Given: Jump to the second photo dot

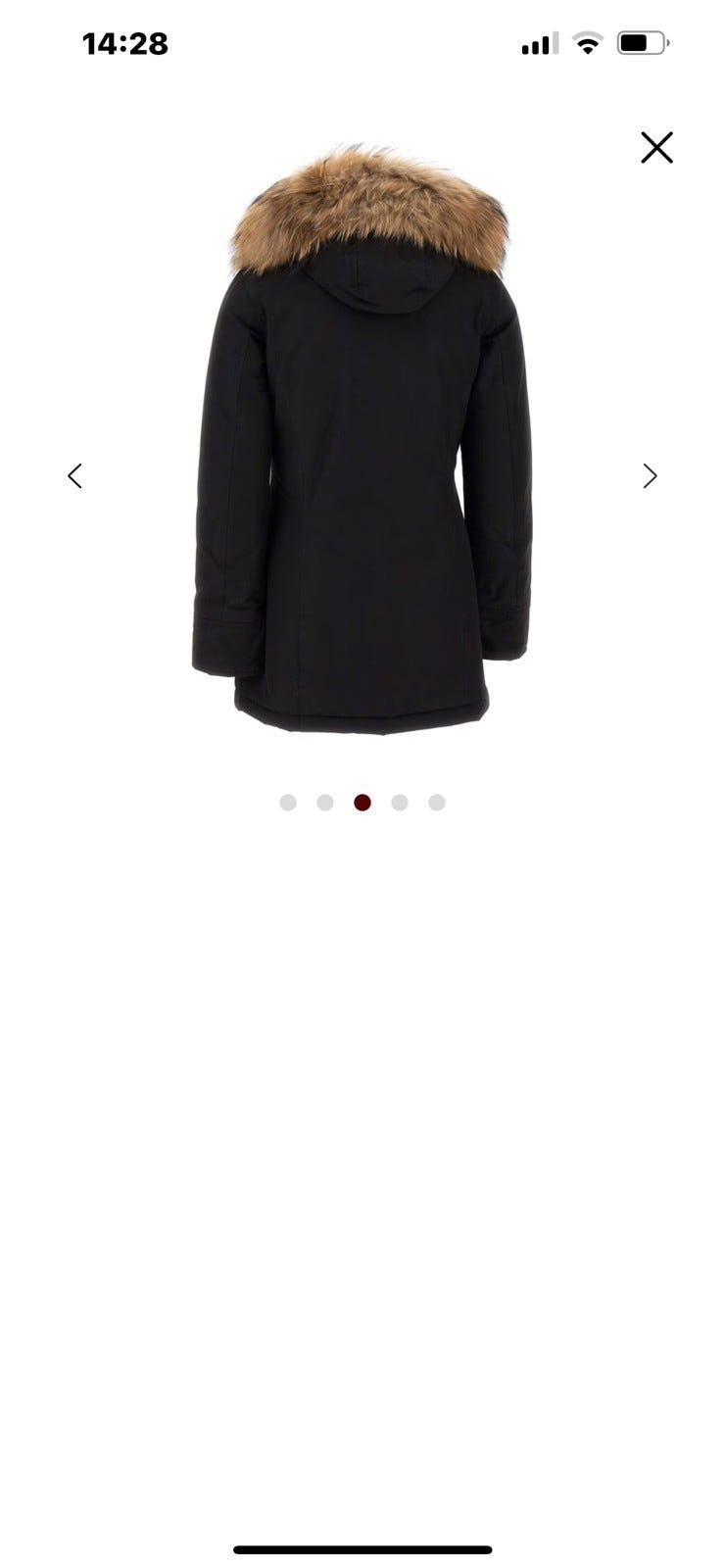Looking at the screenshot, I should tap(325, 803).
